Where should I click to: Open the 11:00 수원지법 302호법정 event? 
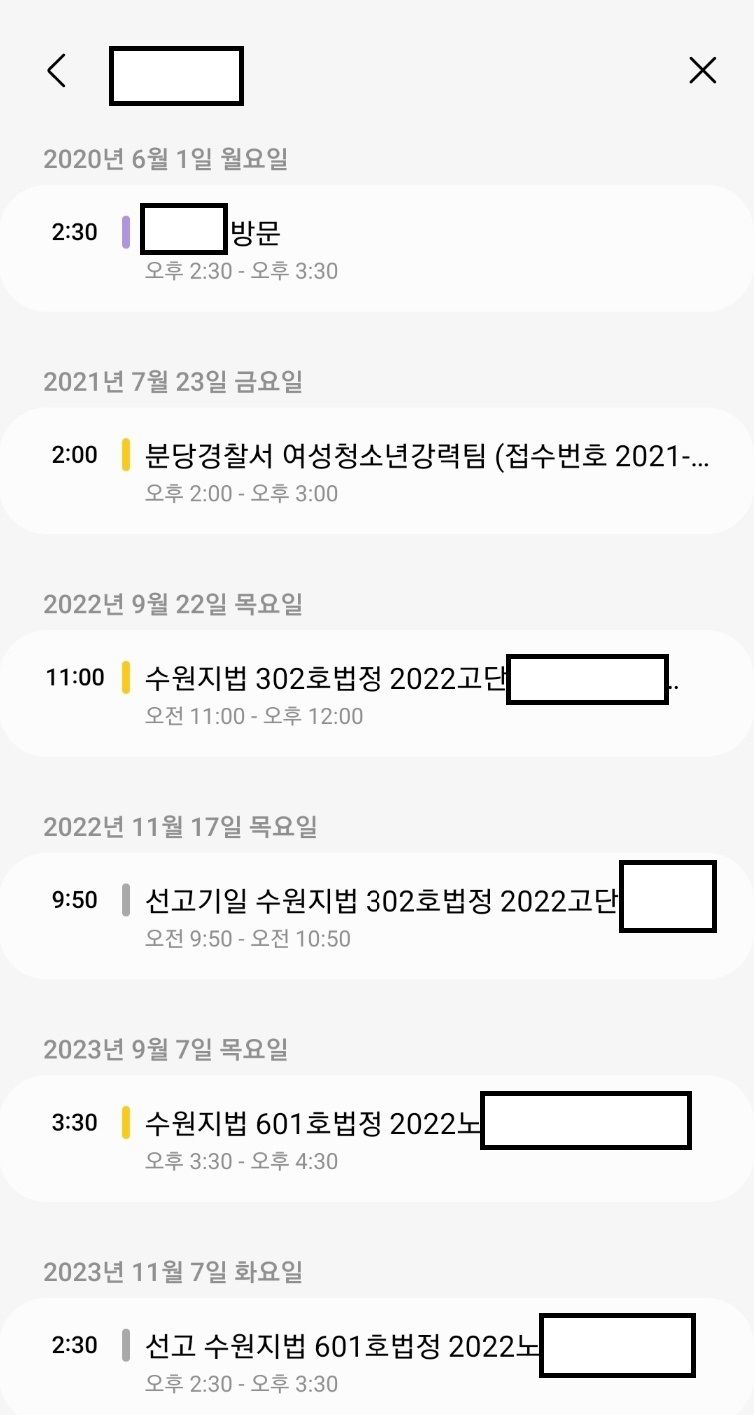click(x=377, y=693)
